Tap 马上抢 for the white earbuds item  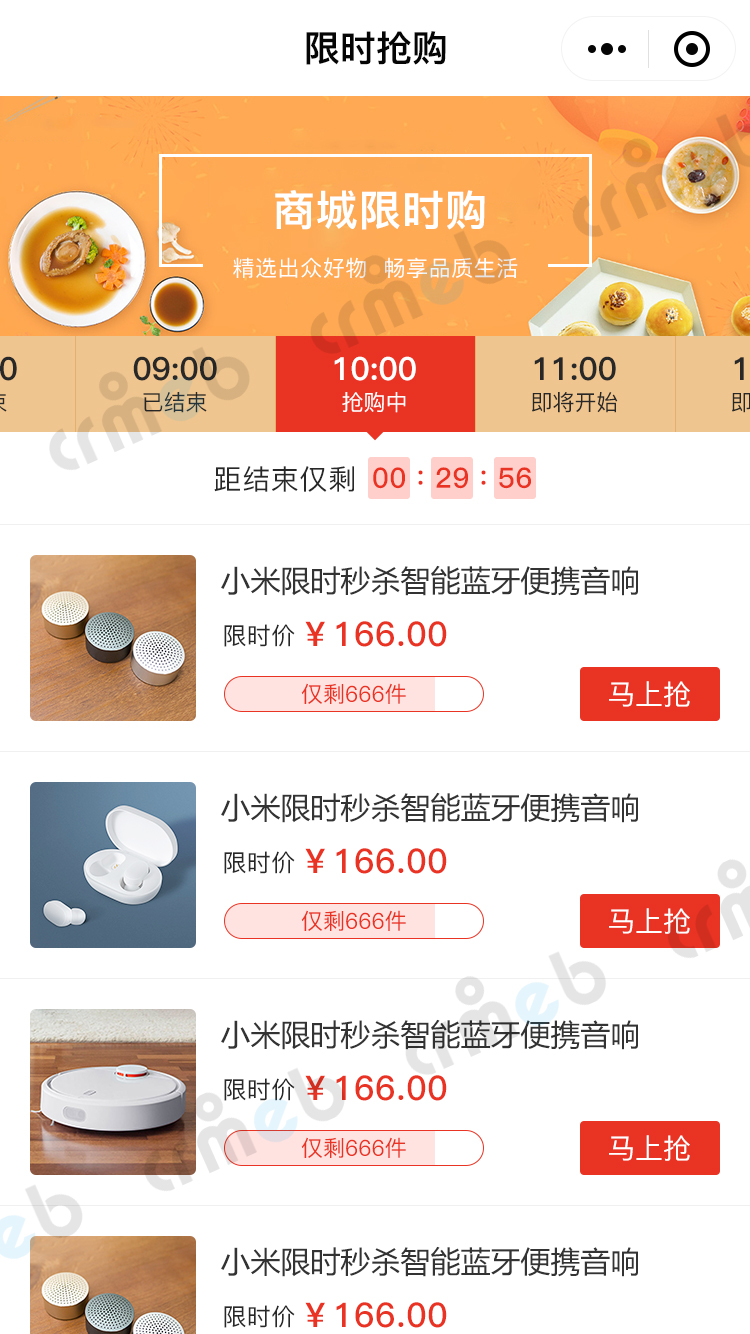pos(649,921)
